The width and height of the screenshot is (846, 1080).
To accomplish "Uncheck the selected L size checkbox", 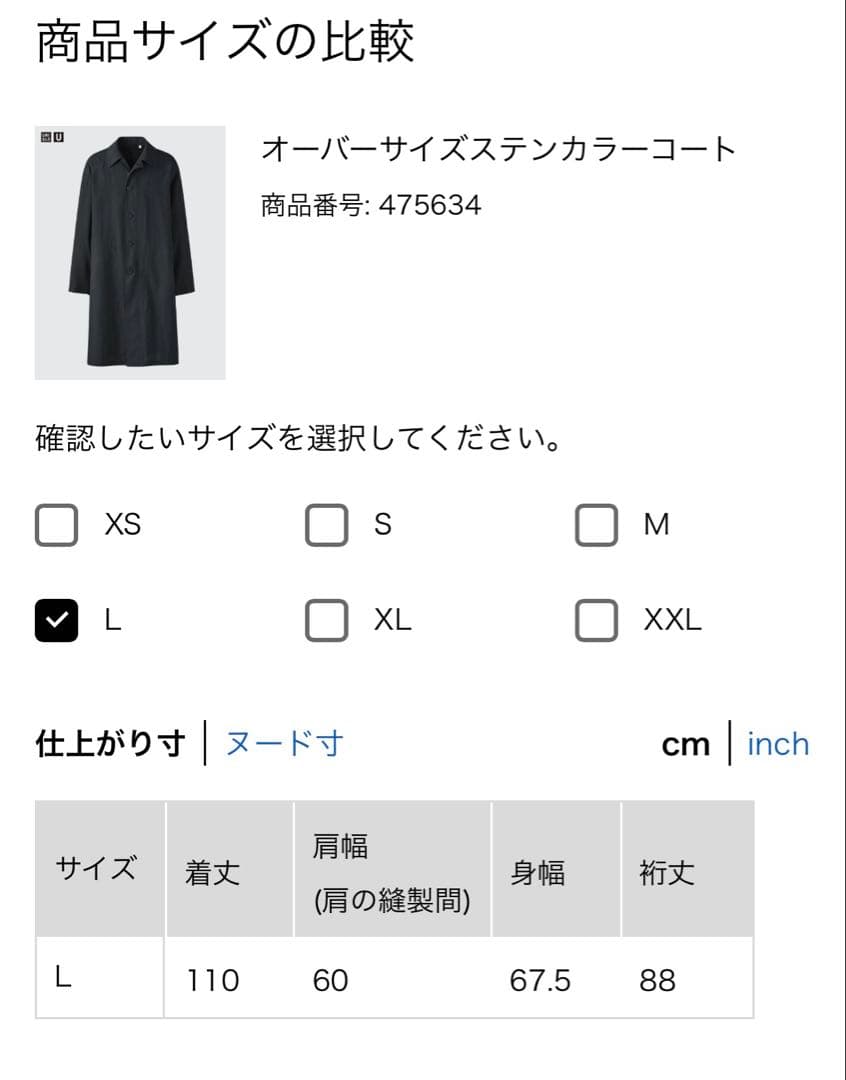I will coord(56,620).
